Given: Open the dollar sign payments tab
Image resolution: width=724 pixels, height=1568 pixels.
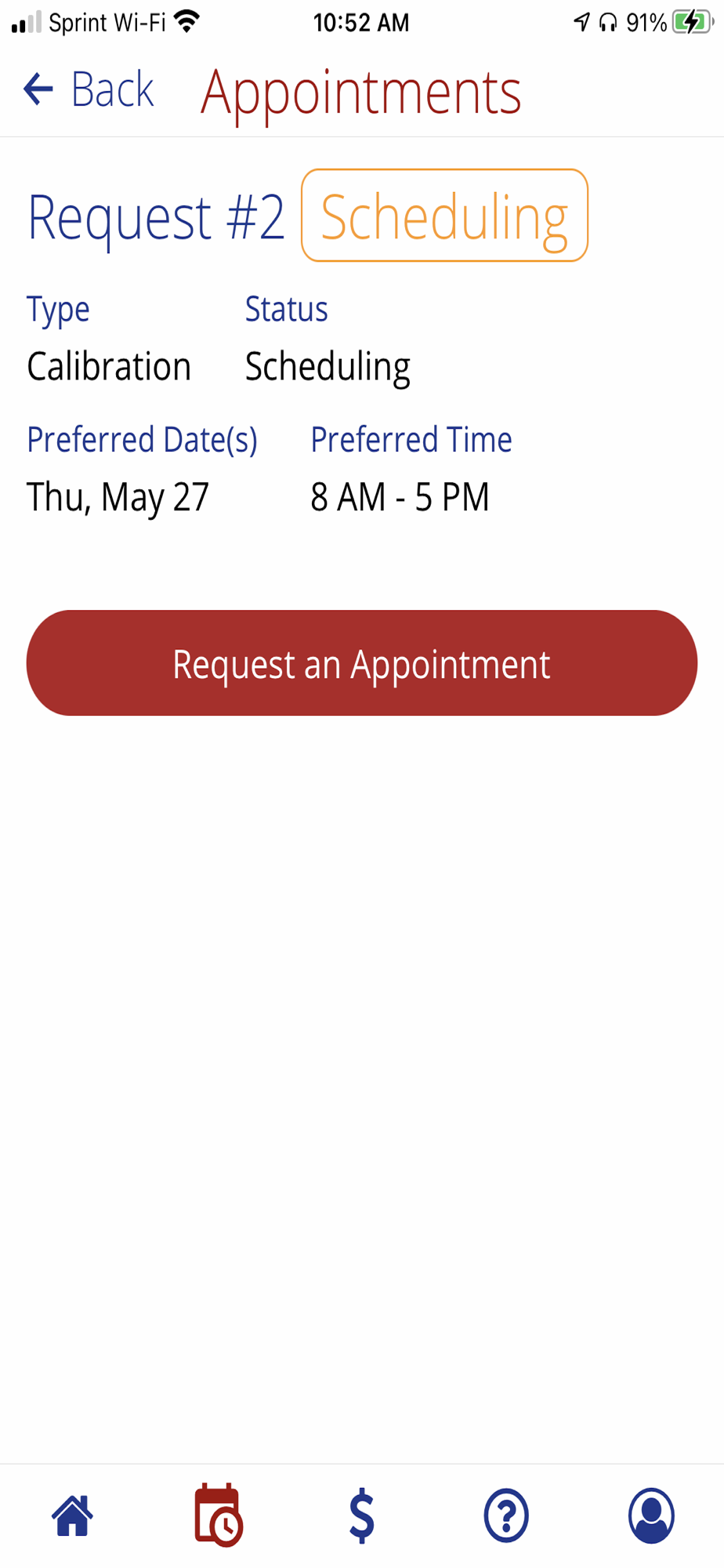Looking at the screenshot, I should pos(361,1515).
